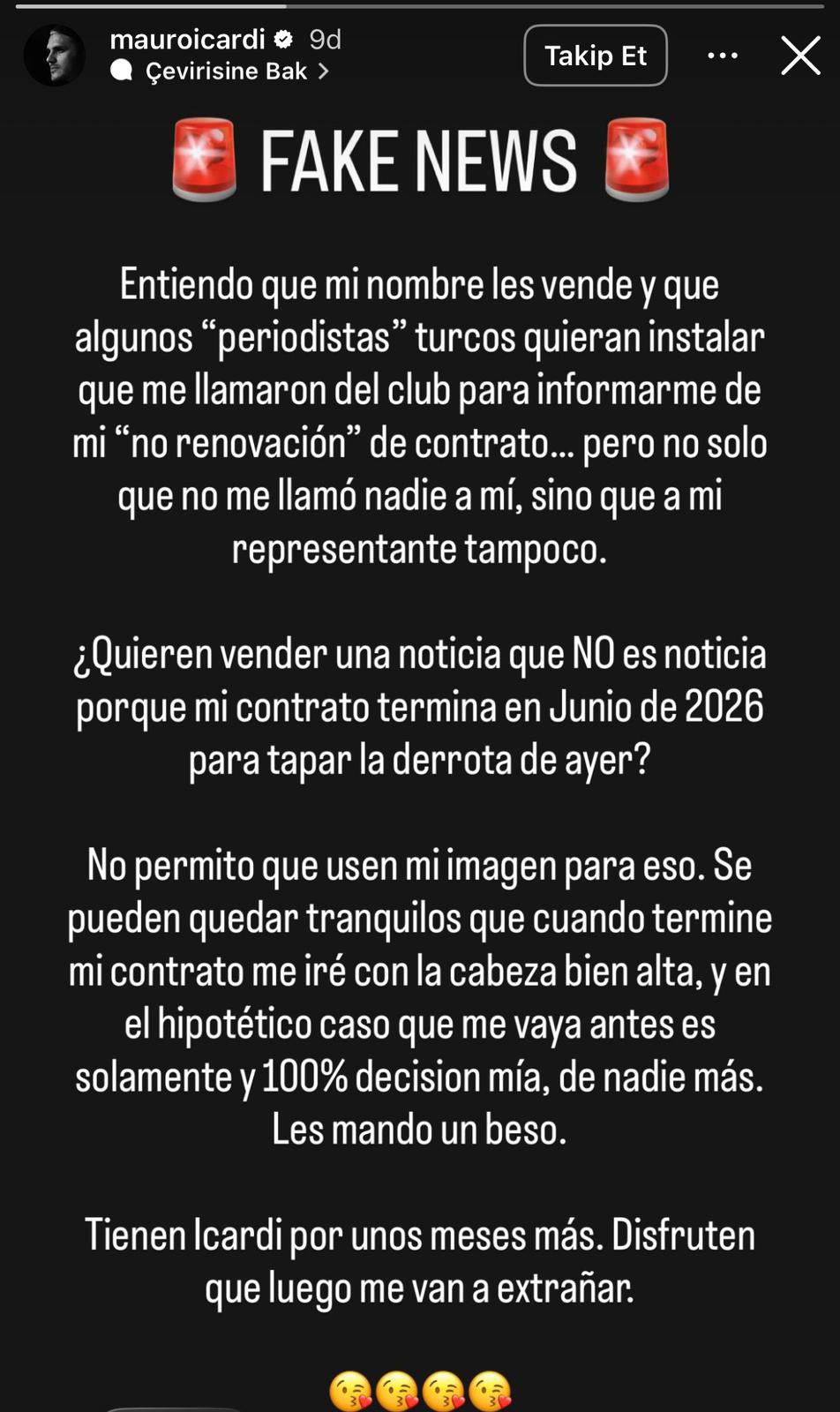Close the story with the X button

[x=799, y=55]
